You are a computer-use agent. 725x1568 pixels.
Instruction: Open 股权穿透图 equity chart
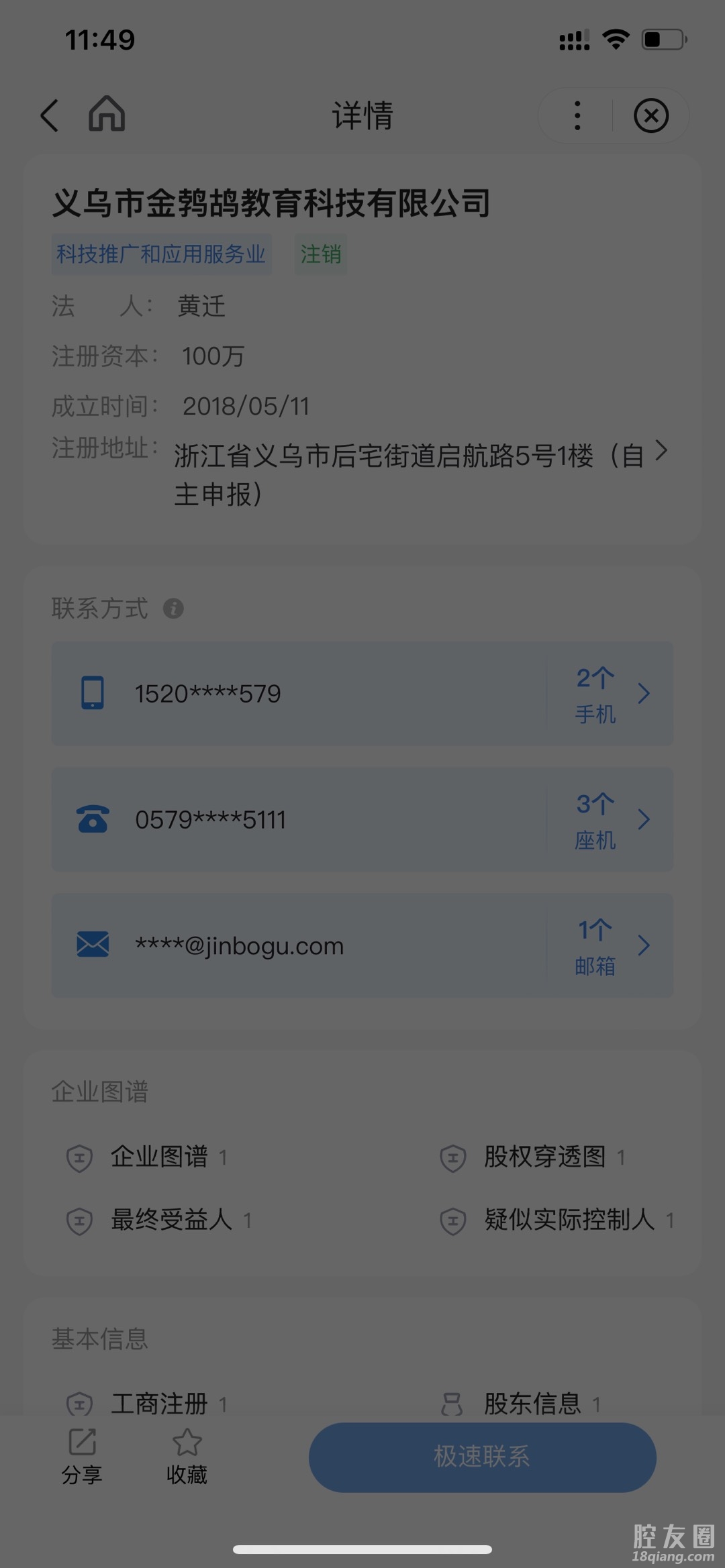point(544,1157)
